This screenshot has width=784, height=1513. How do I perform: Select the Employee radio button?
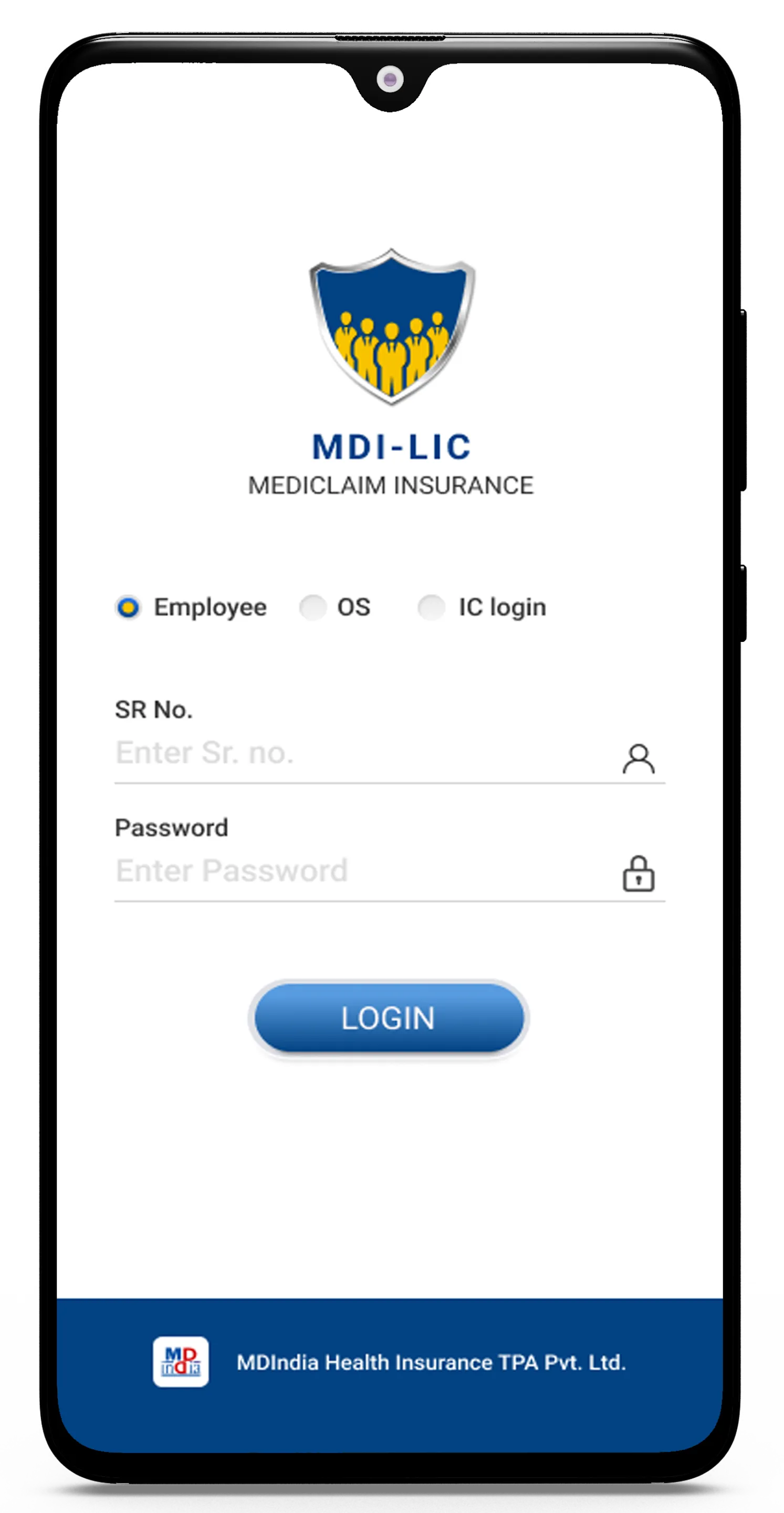tap(128, 607)
